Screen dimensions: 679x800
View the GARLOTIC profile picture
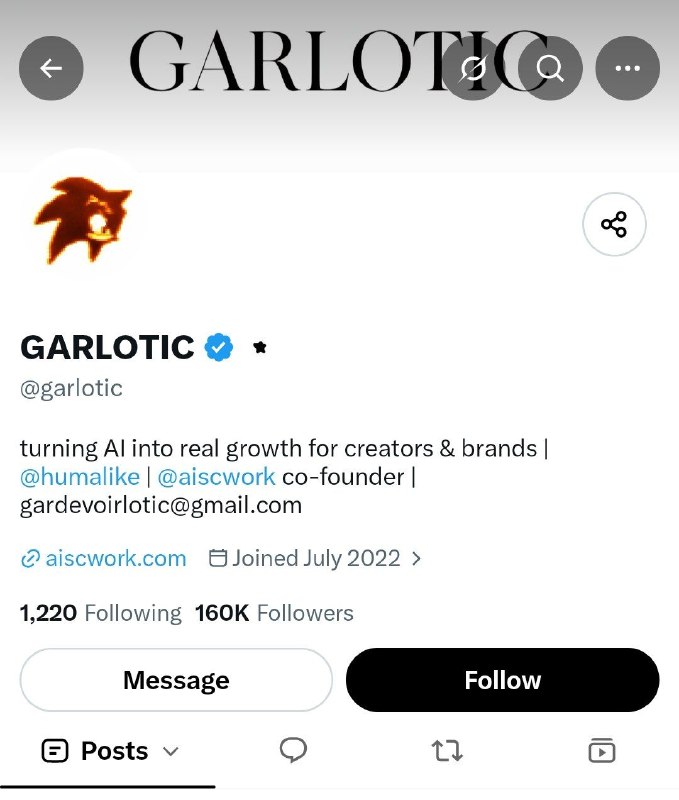(82, 219)
